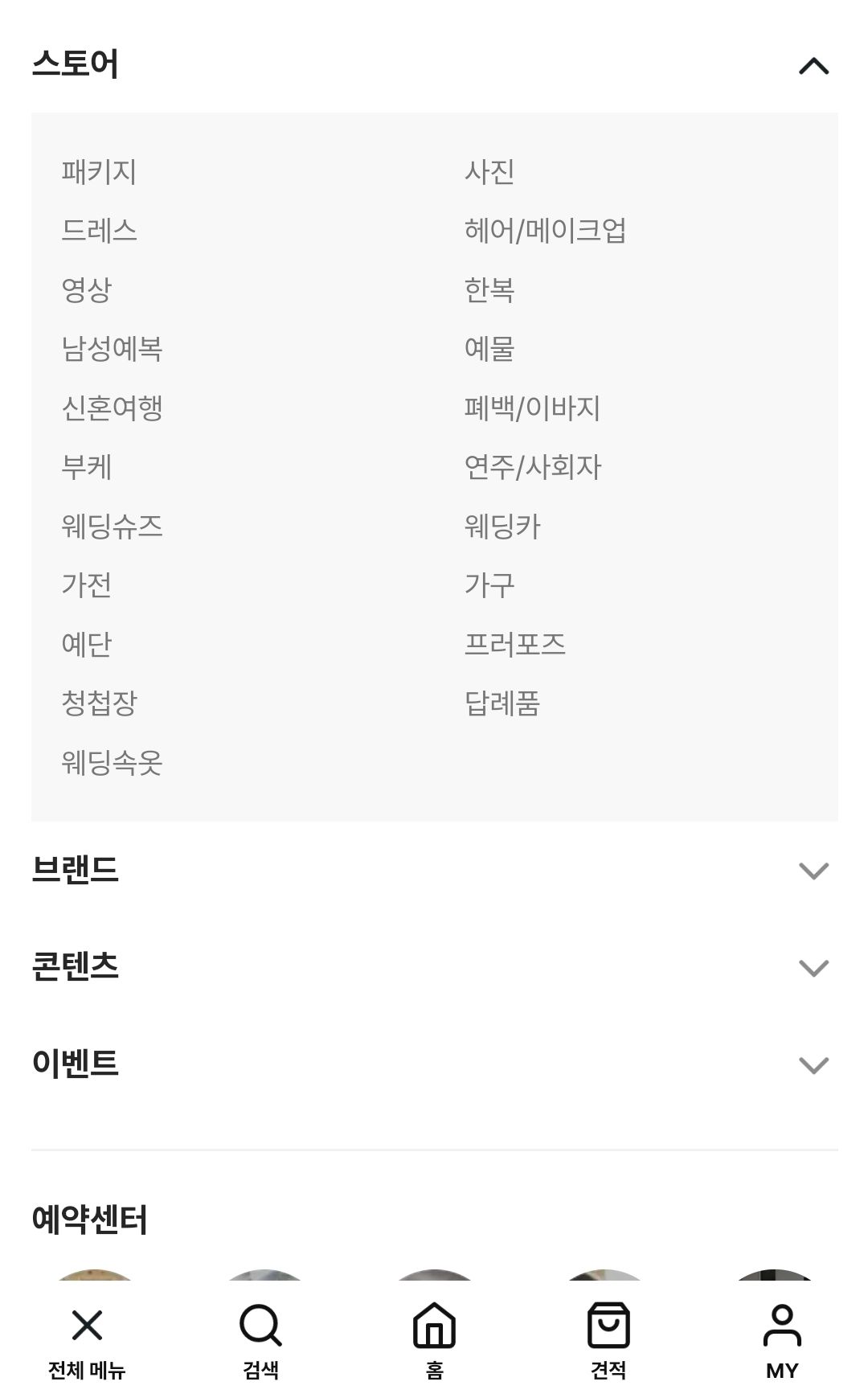The image size is (868, 1398).
Task: Open the 답례품 category
Action: tap(502, 703)
